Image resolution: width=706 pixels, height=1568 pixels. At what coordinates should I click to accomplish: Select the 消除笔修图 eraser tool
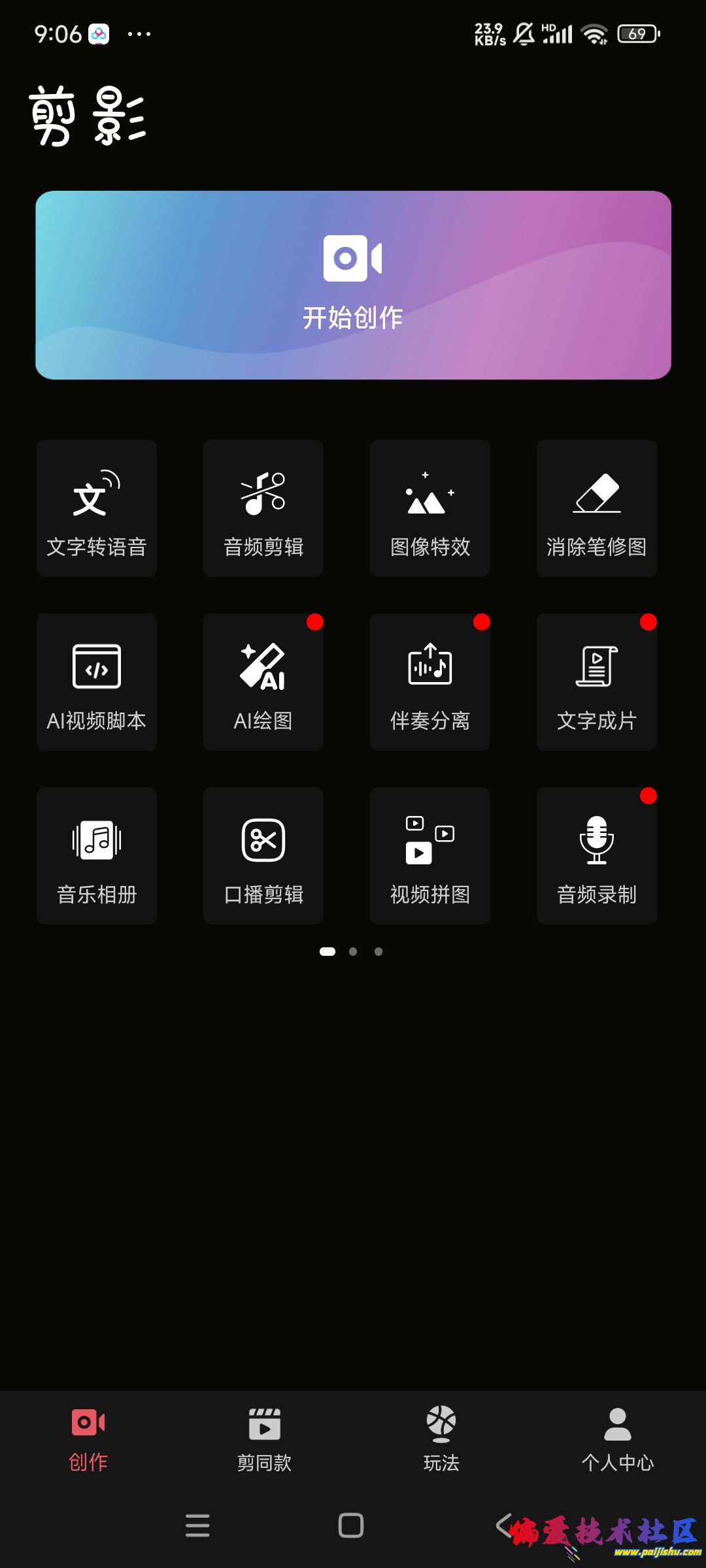[597, 508]
